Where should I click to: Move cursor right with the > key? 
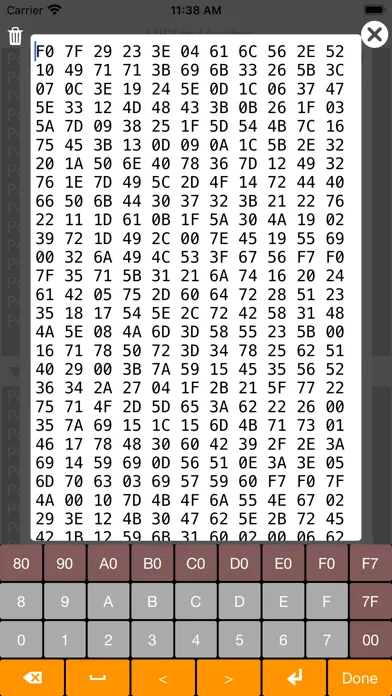coord(228,678)
